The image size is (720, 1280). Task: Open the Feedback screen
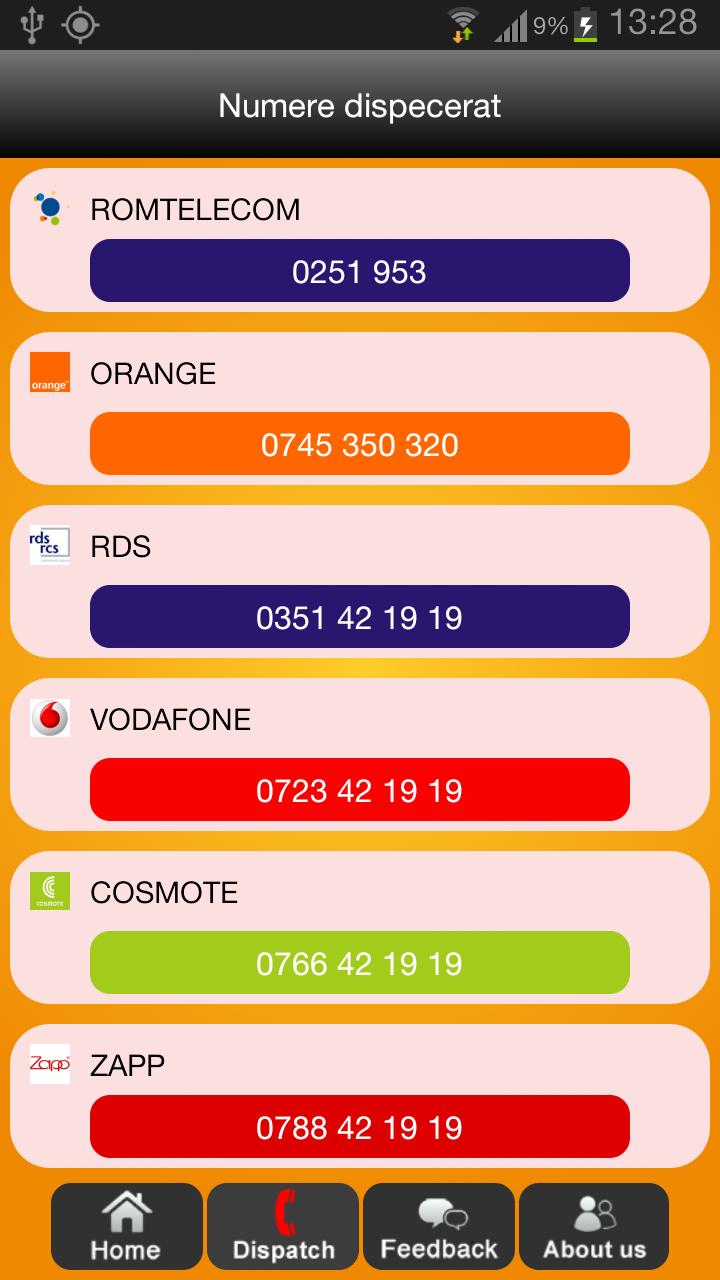(x=439, y=1227)
